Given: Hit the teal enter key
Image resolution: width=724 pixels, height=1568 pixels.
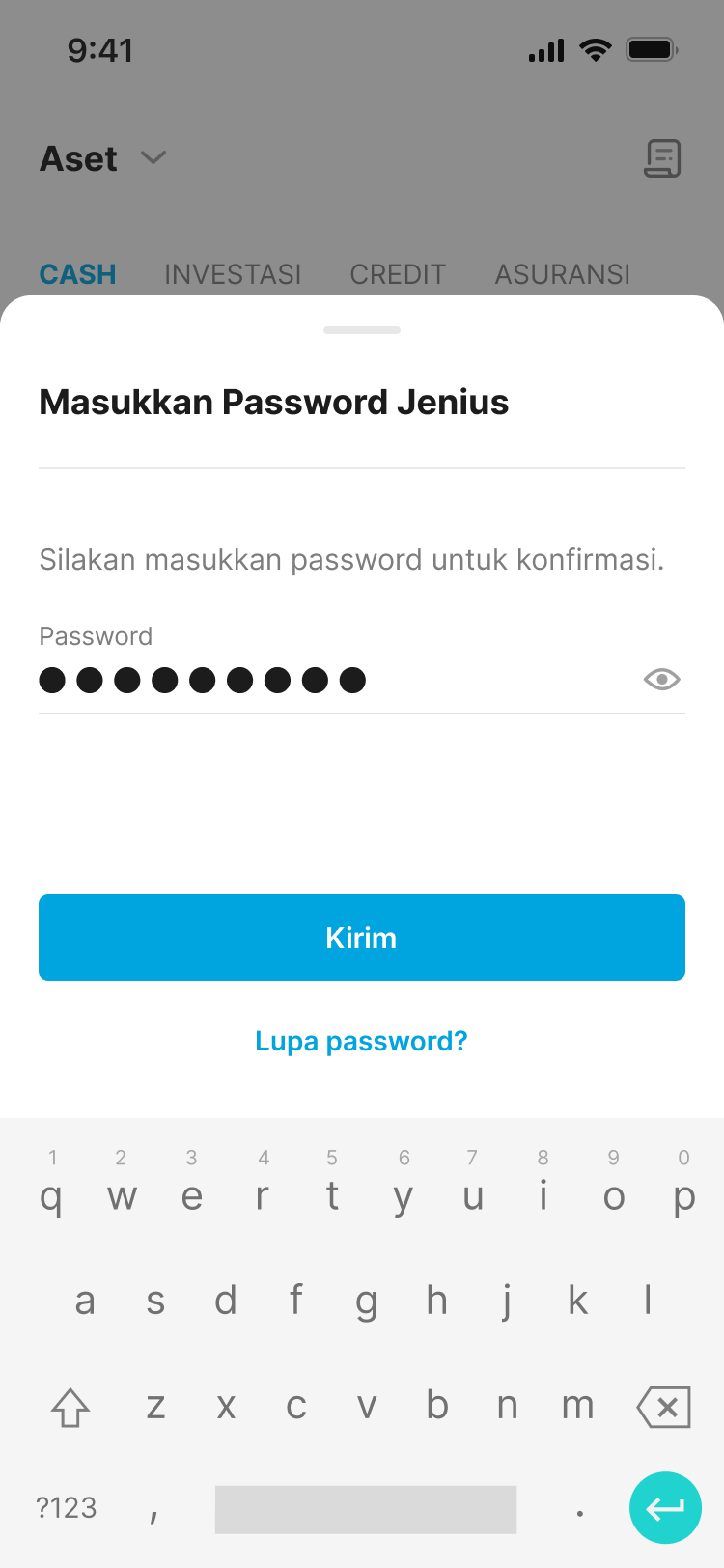Looking at the screenshot, I should tap(665, 1507).
